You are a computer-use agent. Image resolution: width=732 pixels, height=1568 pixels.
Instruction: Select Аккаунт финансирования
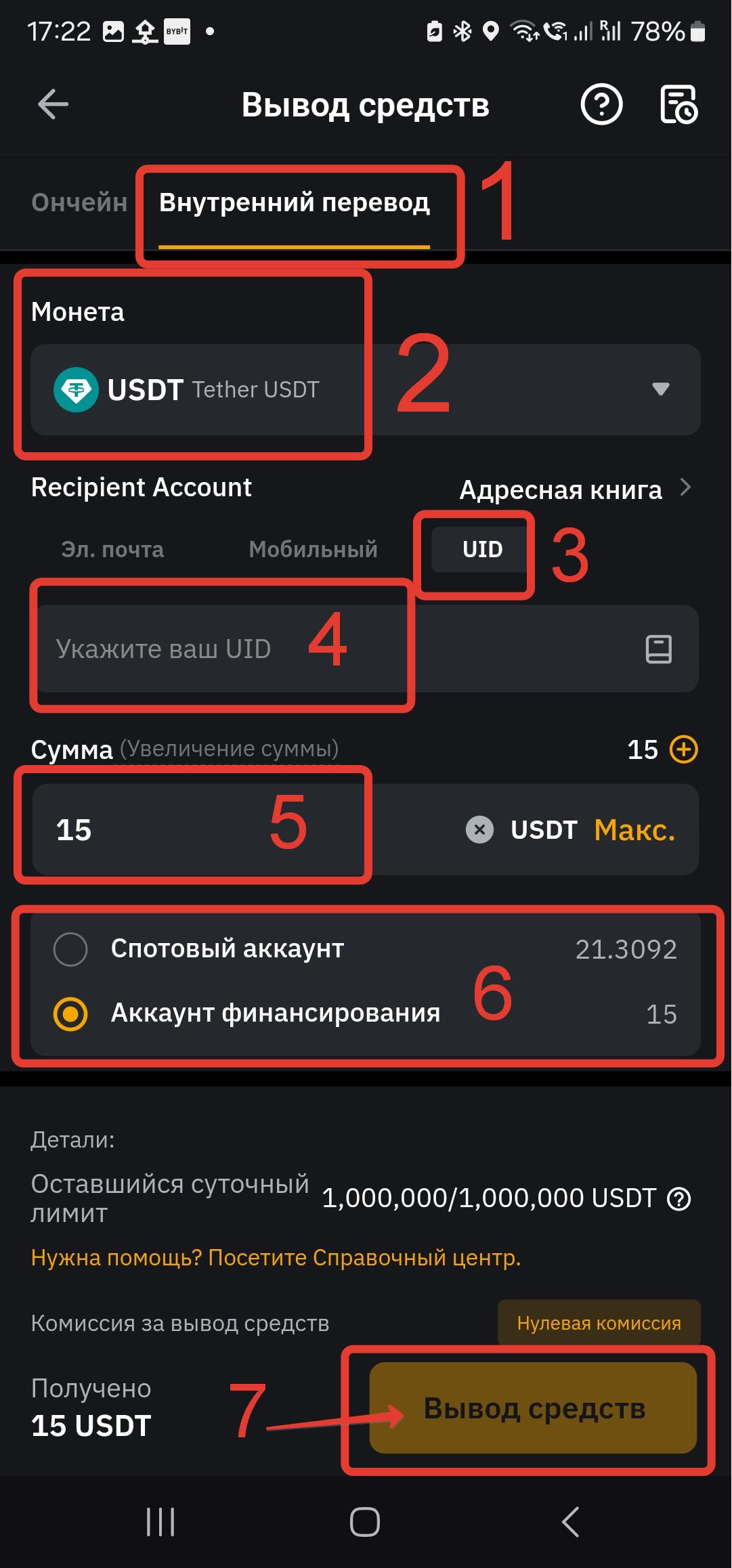click(70, 1014)
